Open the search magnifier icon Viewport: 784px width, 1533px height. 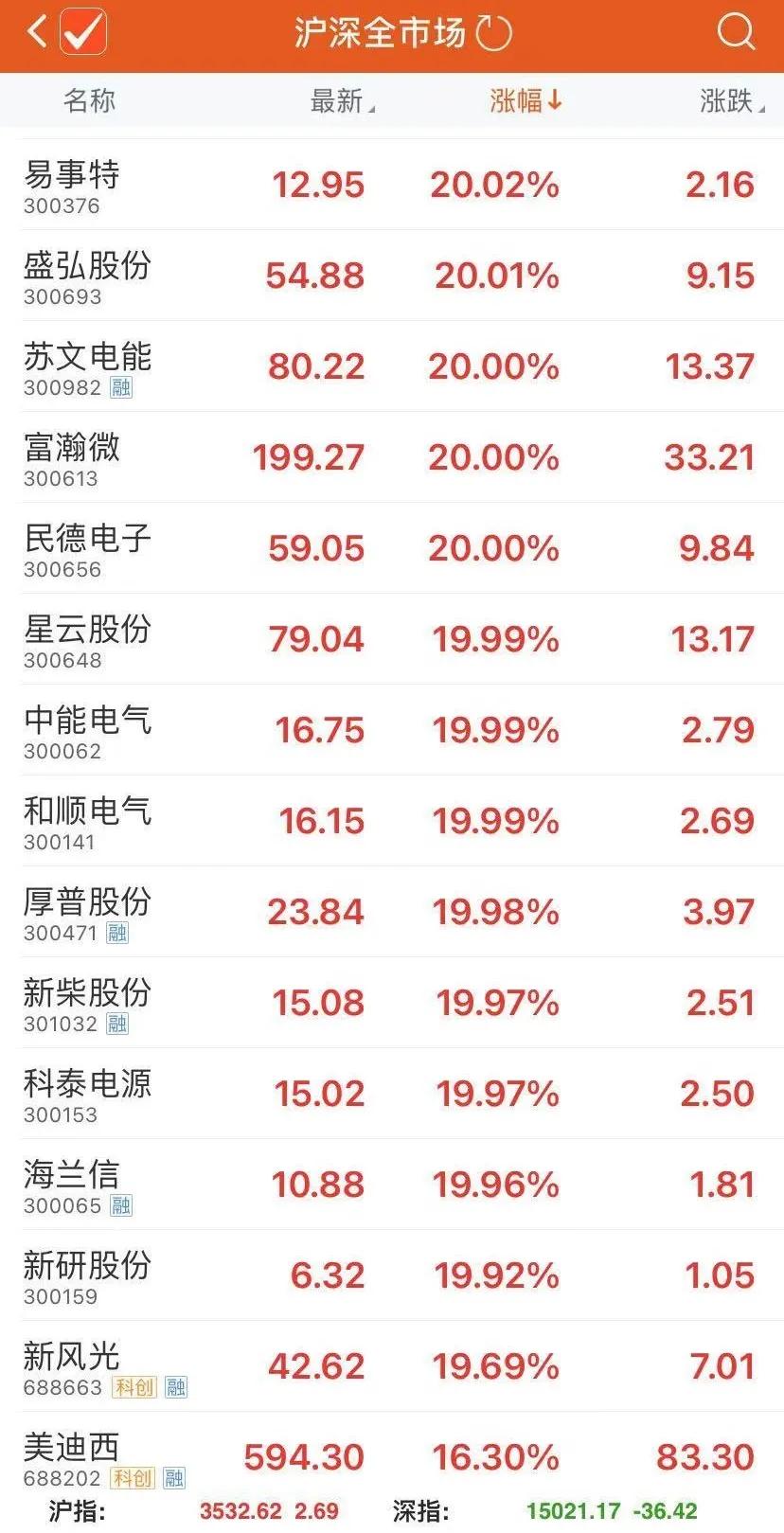[736, 32]
